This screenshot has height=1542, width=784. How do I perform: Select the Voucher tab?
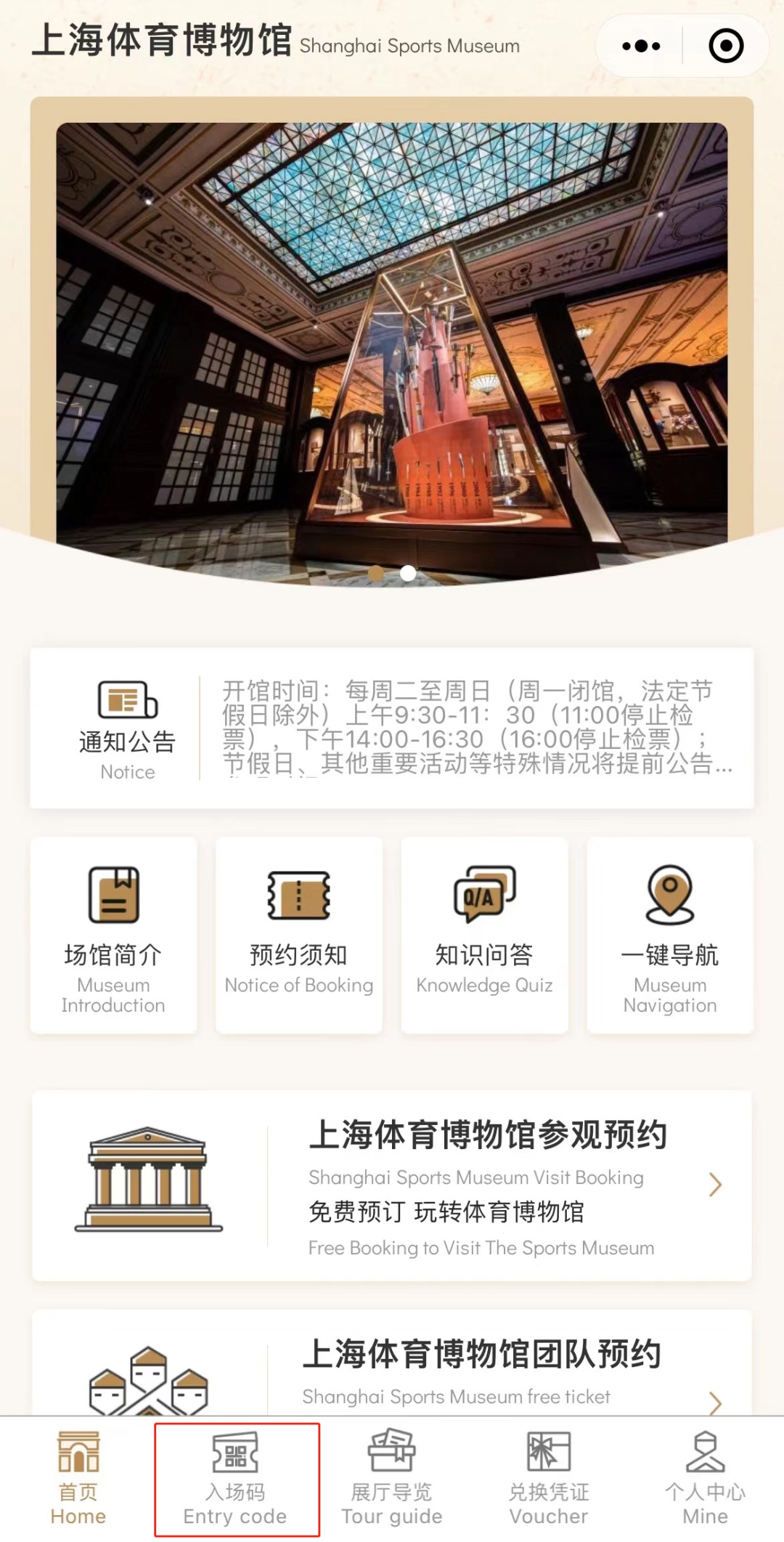pyautogui.click(x=549, y=1479)
